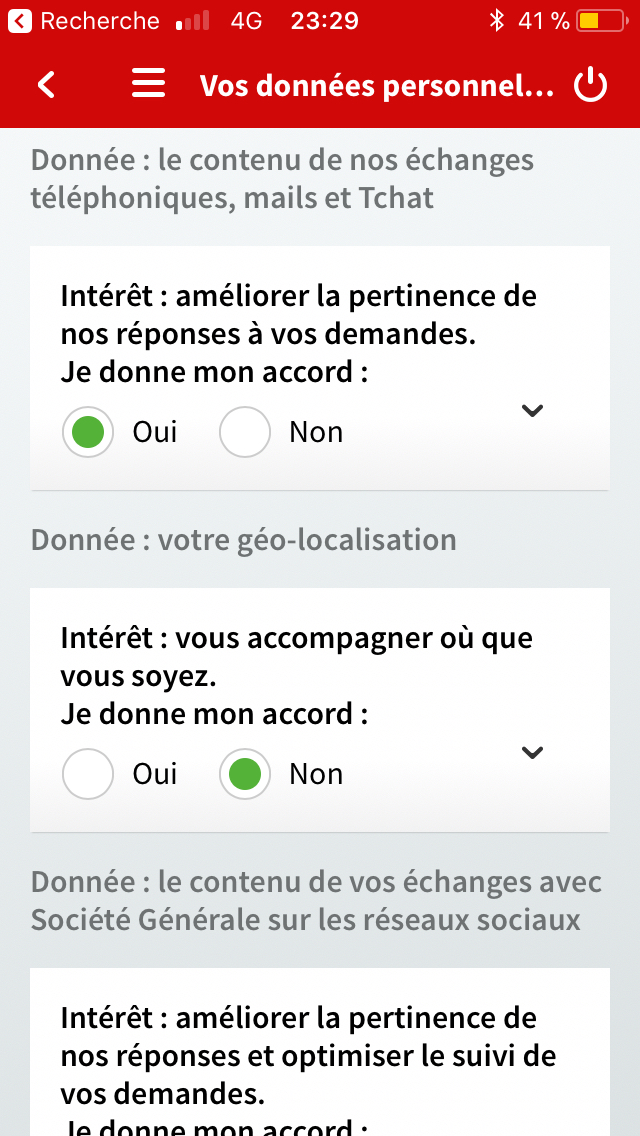This screenshot has height=1136, width=640.
Task: Go back using the header arrow
Action: click(x=46, y=85)
